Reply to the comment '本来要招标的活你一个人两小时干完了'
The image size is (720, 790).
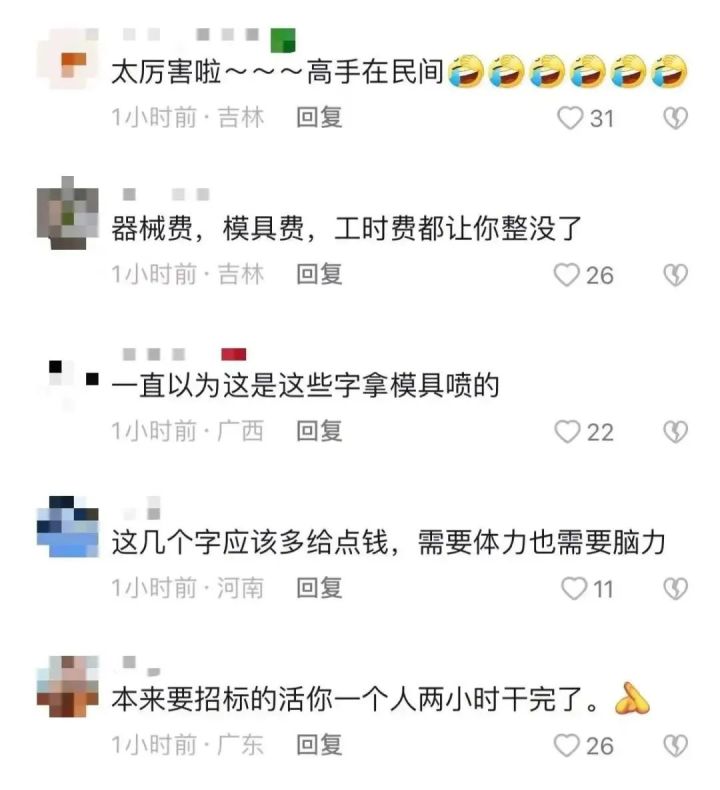click(319, 745)
